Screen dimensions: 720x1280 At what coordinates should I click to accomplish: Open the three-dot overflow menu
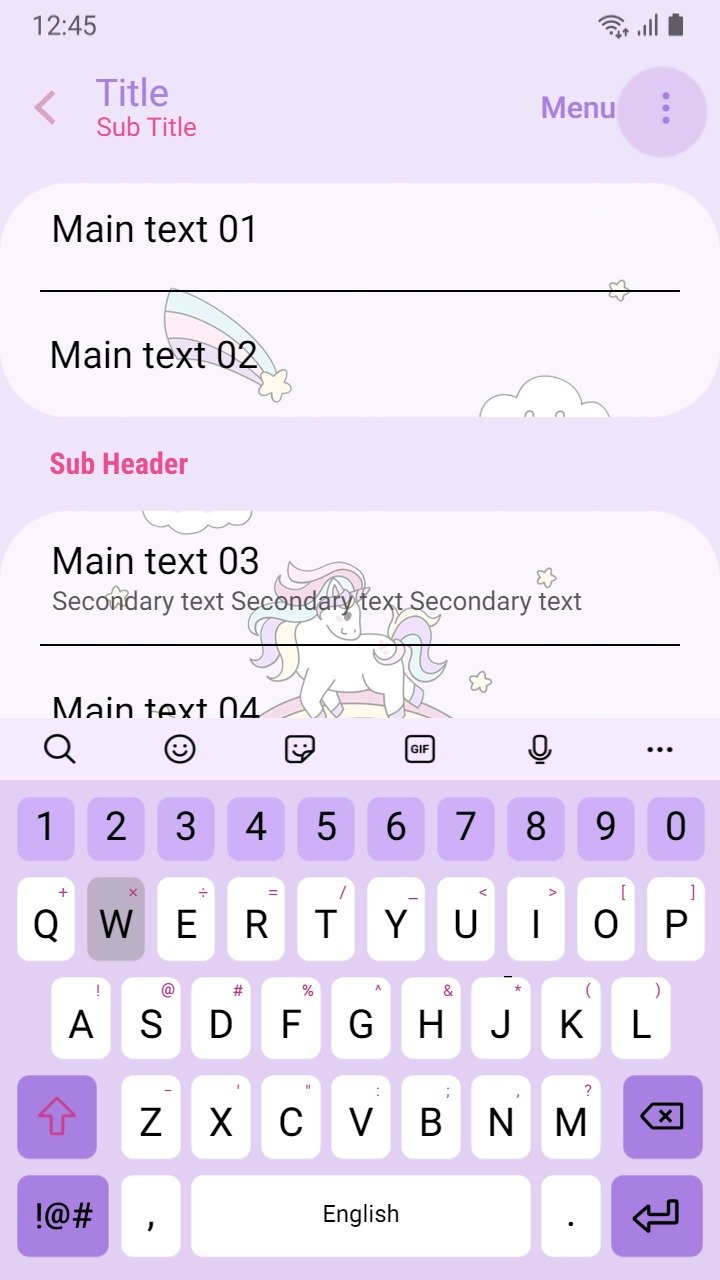click(x=664, y=109)
